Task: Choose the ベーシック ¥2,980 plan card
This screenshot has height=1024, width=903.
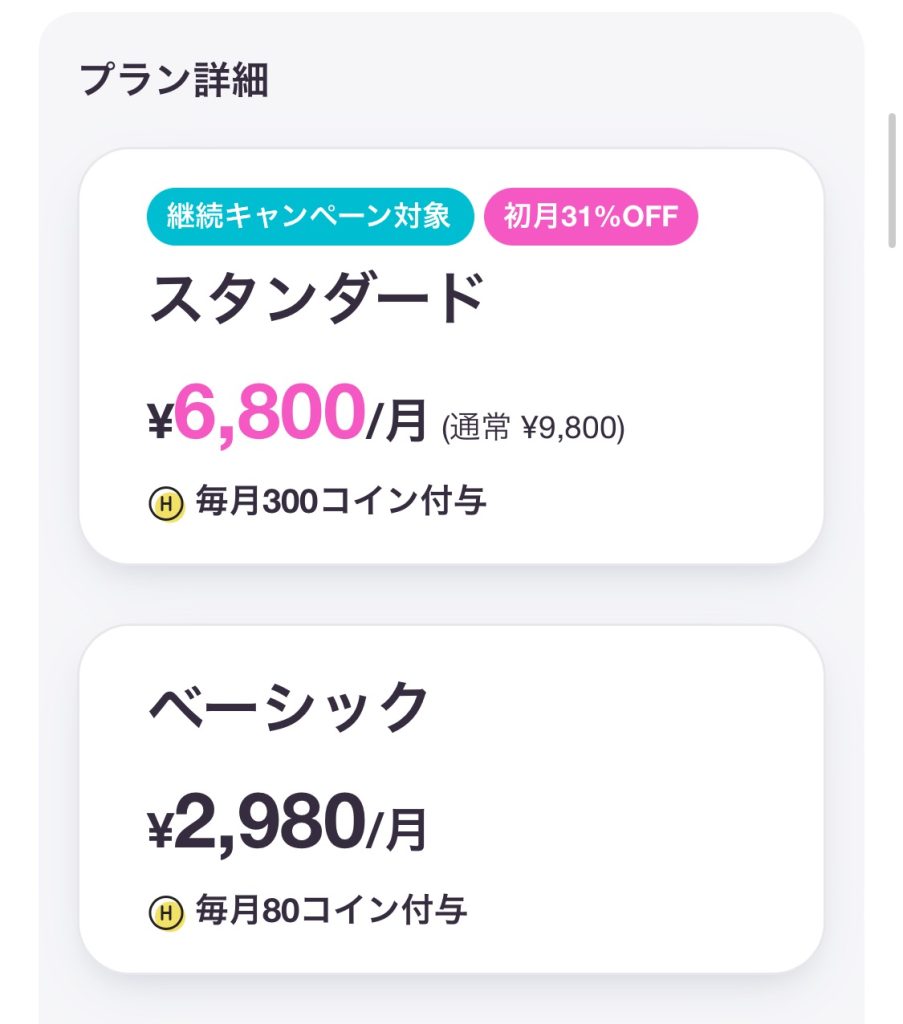Action: [x=451, y=800]
